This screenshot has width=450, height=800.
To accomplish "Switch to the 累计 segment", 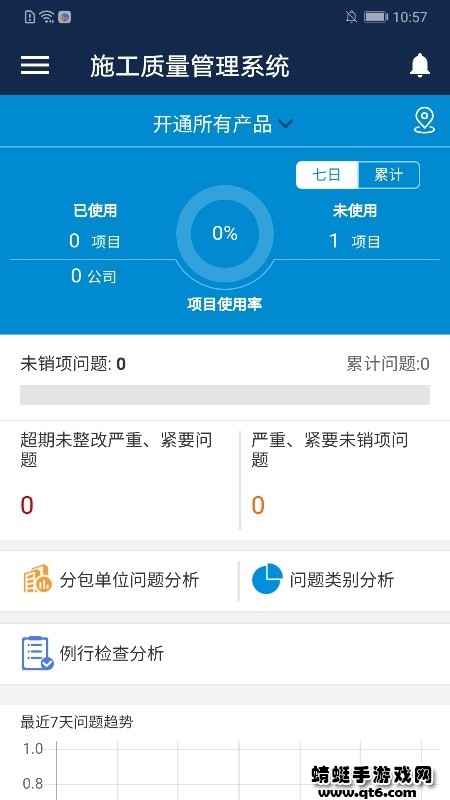I will click(x=389, y=175).
